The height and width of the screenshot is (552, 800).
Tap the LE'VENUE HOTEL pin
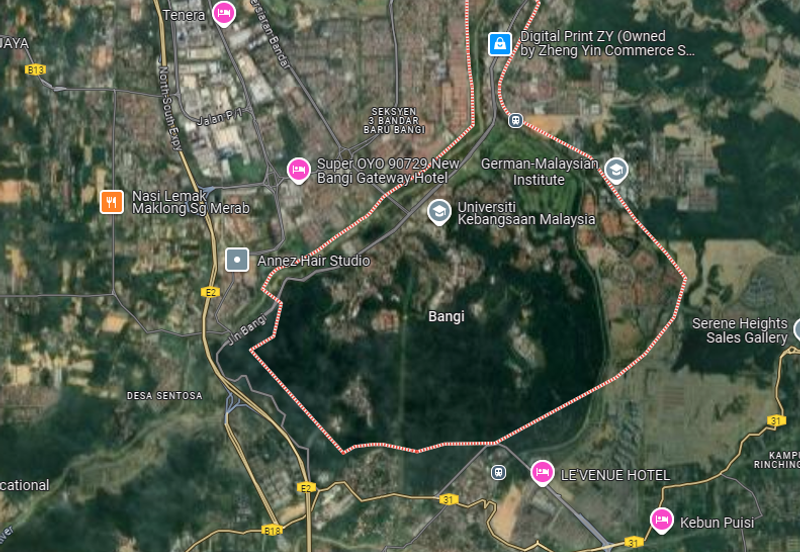pos(542,473)
